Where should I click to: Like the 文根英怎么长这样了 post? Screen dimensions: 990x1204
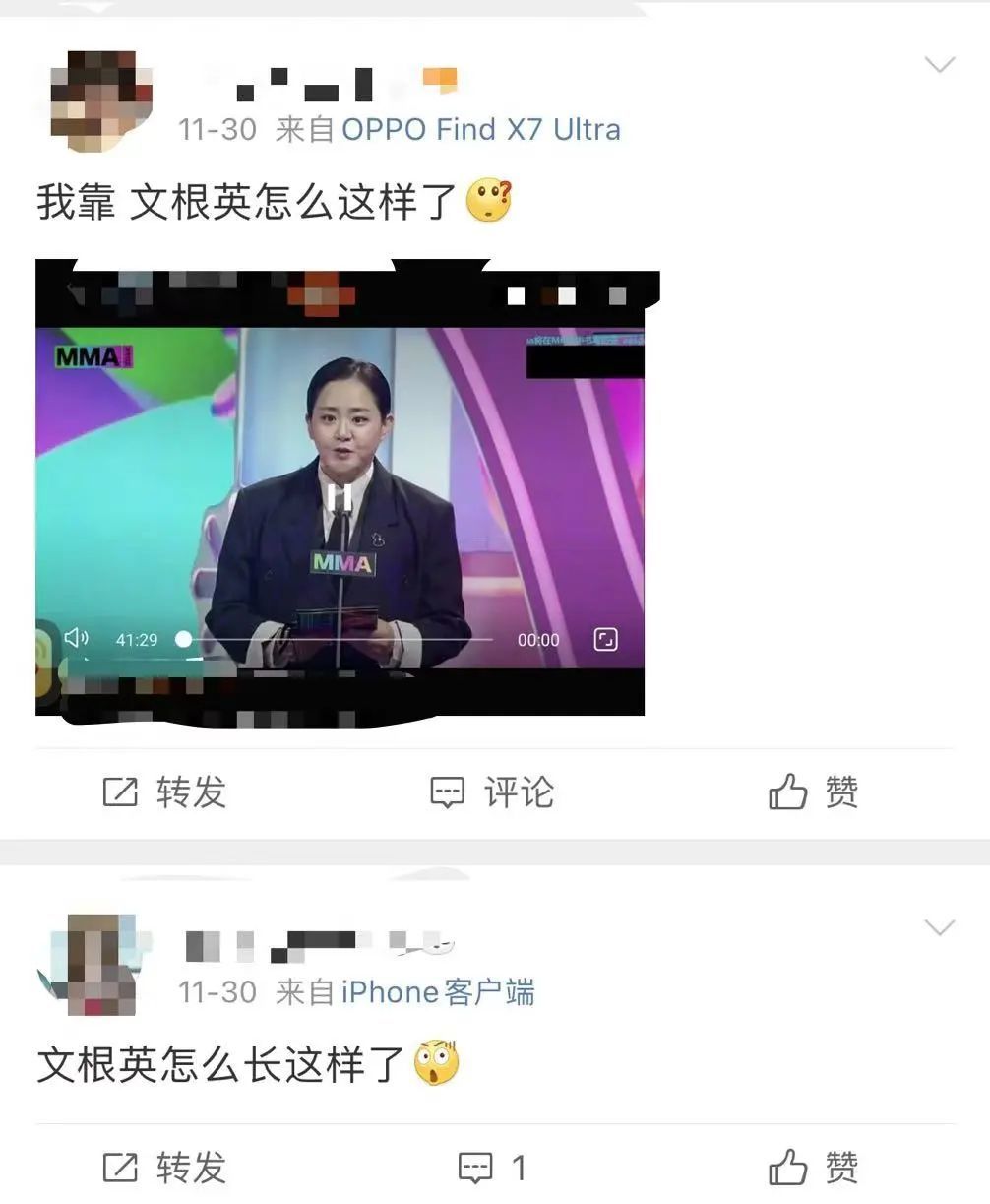pyautogui.click(x=813, y=1169)
